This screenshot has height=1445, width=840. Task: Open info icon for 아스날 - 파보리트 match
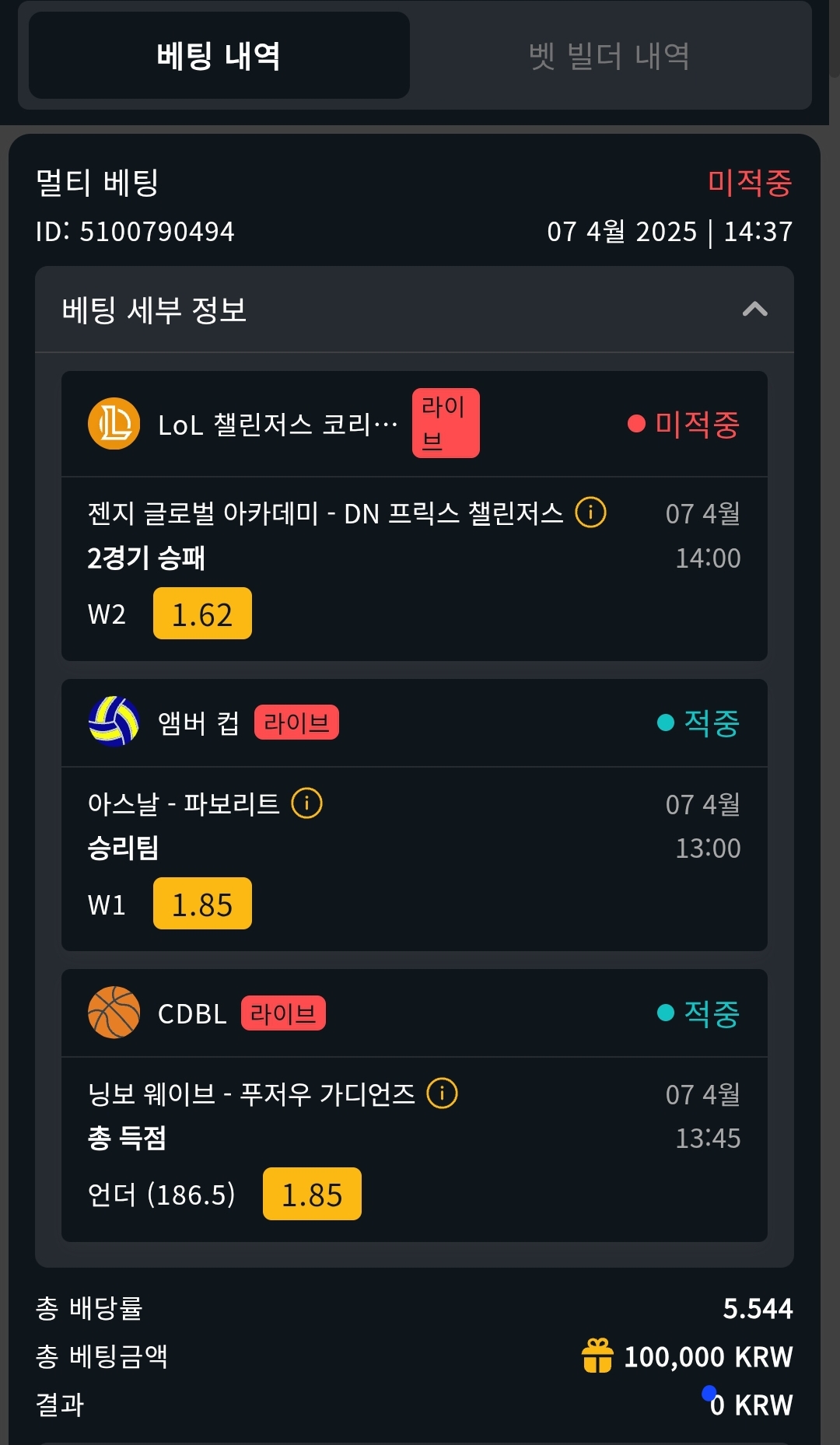(306, 803)
